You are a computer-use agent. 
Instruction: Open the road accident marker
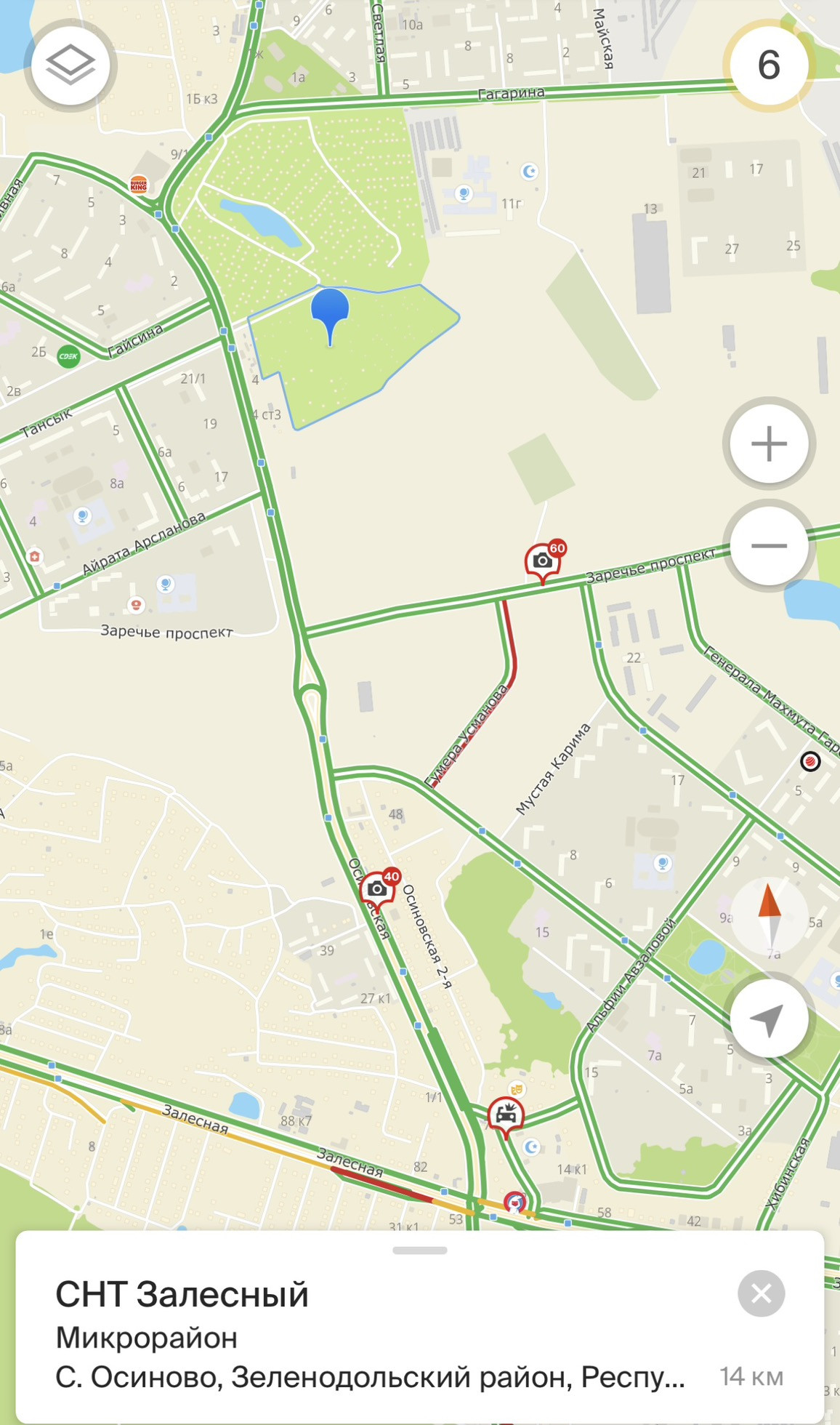[506, 1115]
